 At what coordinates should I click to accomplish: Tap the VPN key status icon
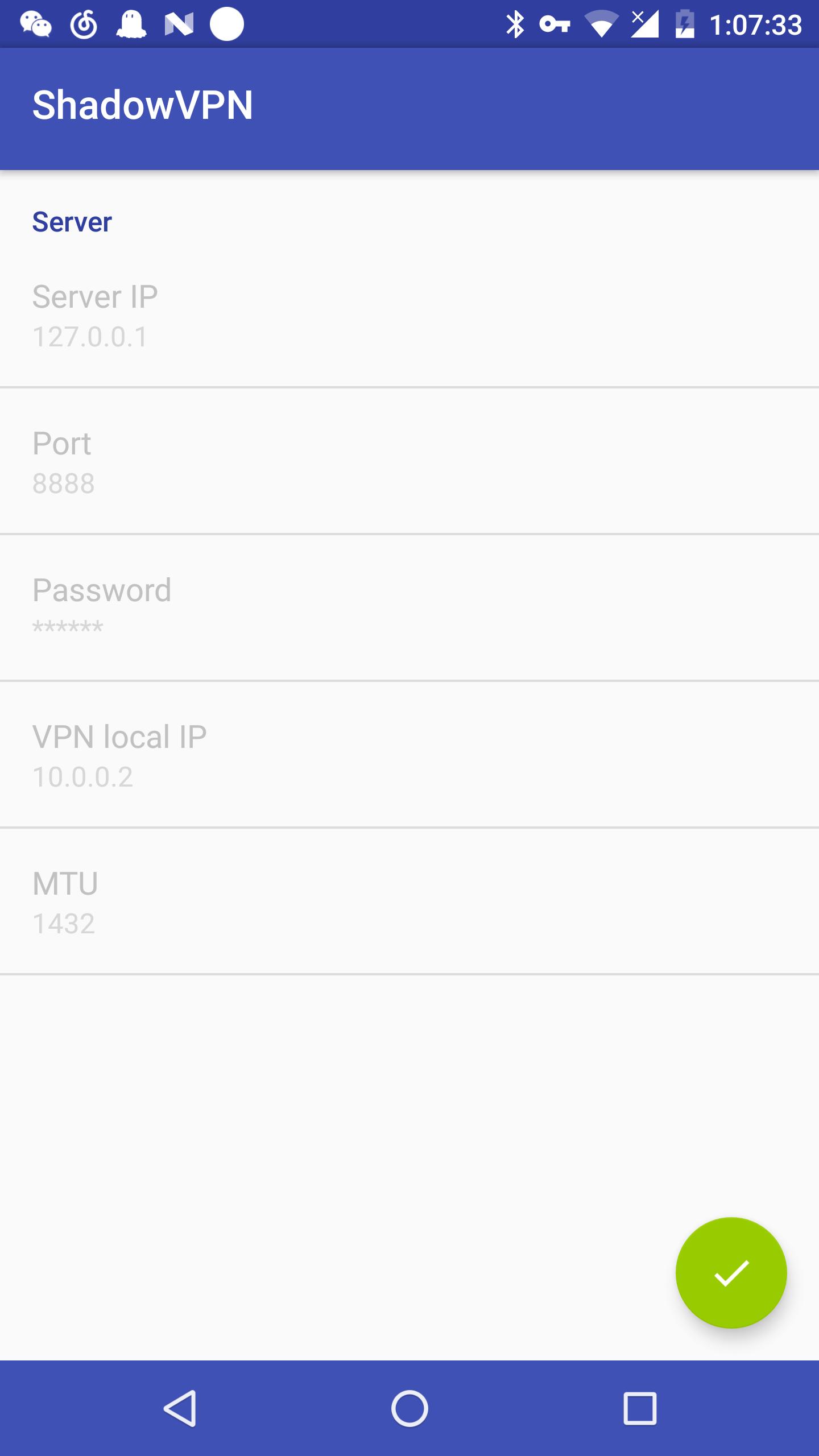[x=555, y=24]
